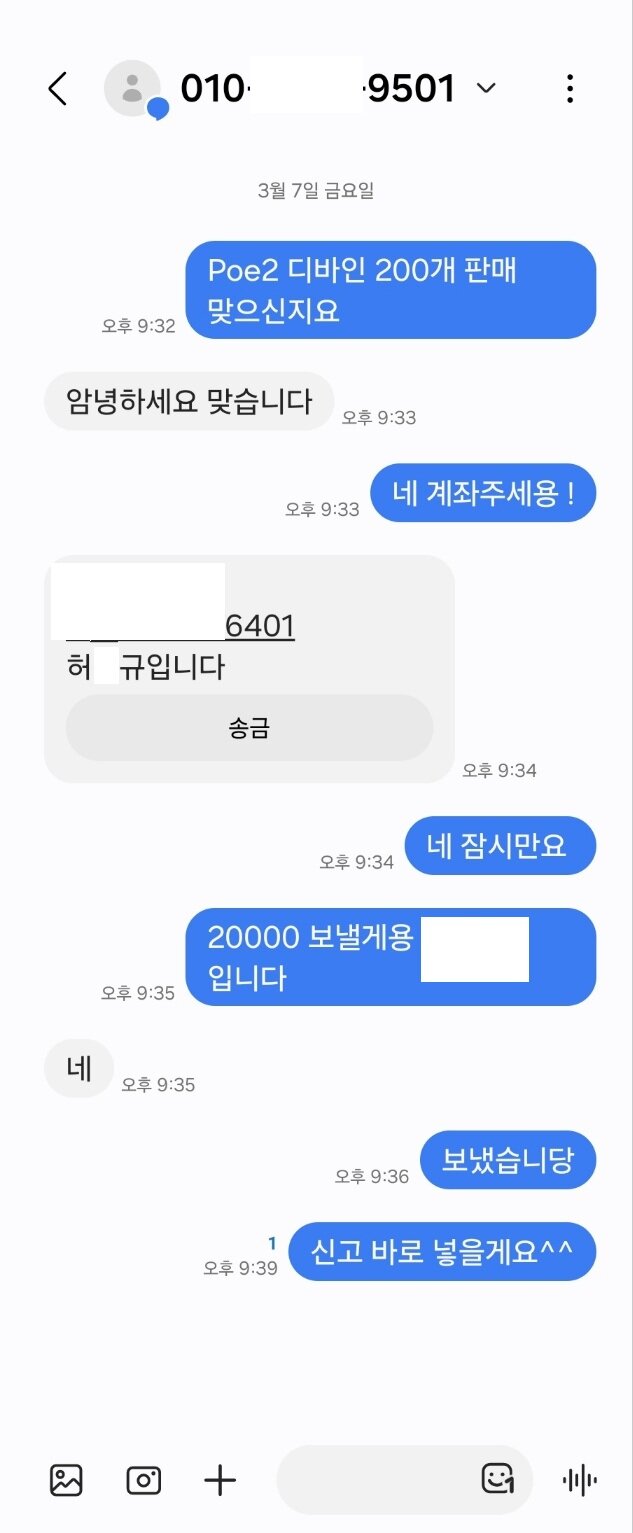Expand the contact number dropdown chevron
Screen dimensions: 633x1533
coord(486,89)
